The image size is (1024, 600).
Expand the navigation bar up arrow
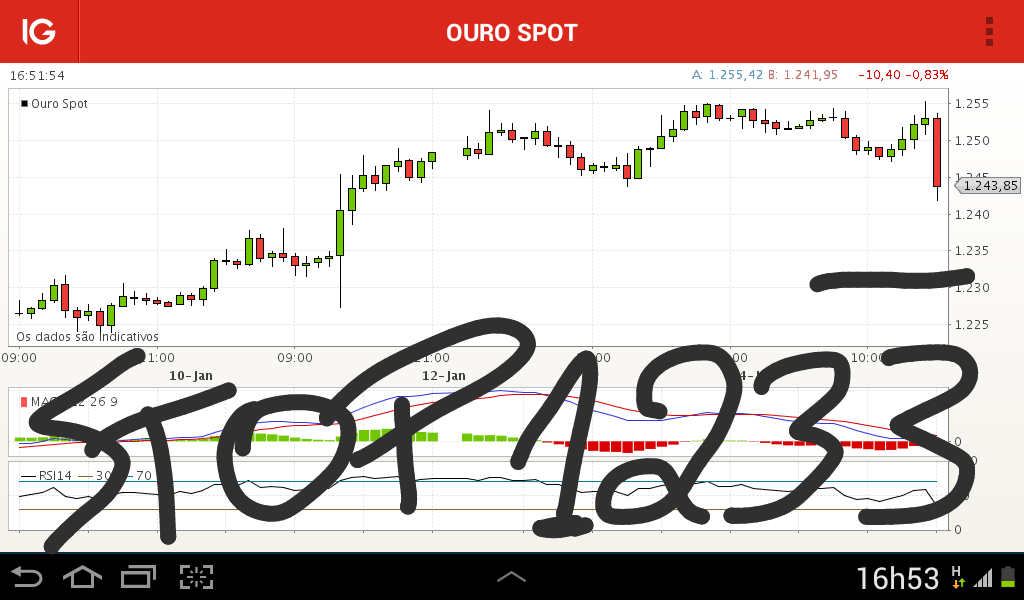[512, 576]
